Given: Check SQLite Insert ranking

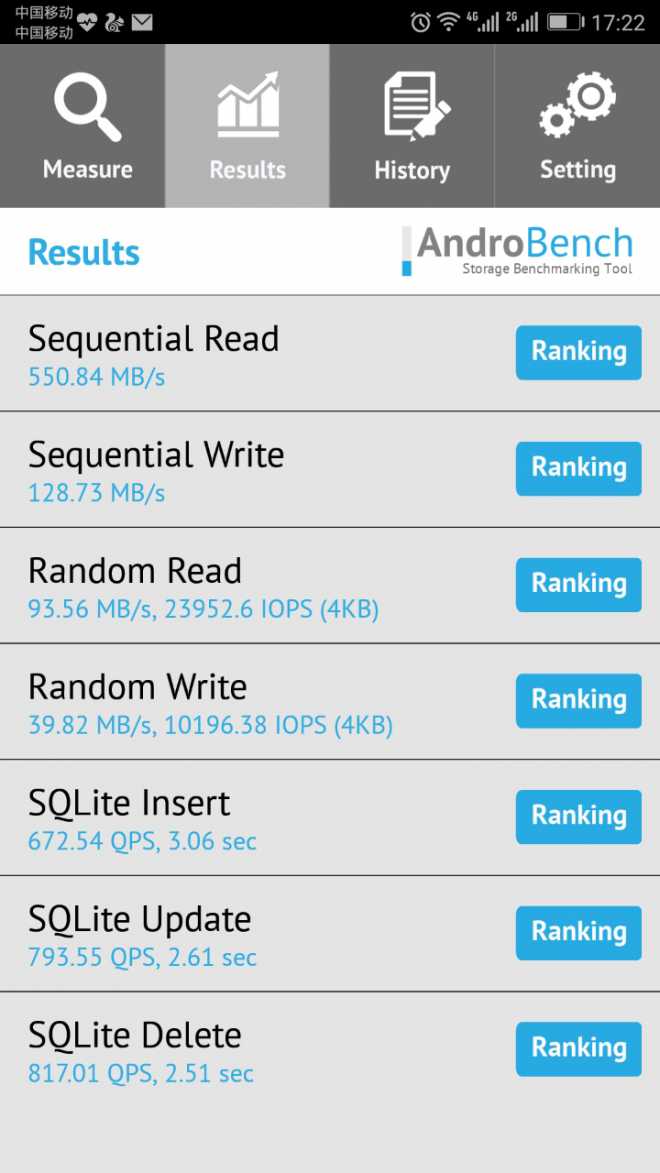Looking at the screenshot, I should click(x=578, y=816).
